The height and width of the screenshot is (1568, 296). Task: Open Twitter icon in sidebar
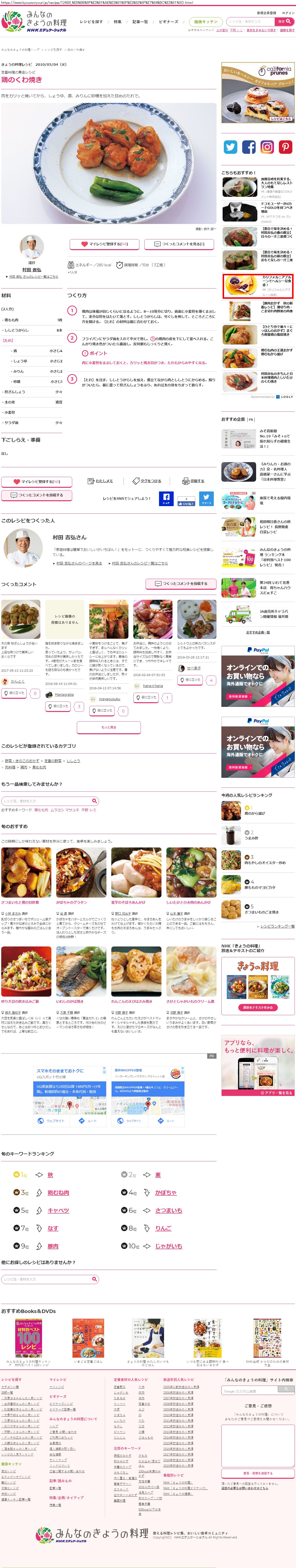[230, 147]
